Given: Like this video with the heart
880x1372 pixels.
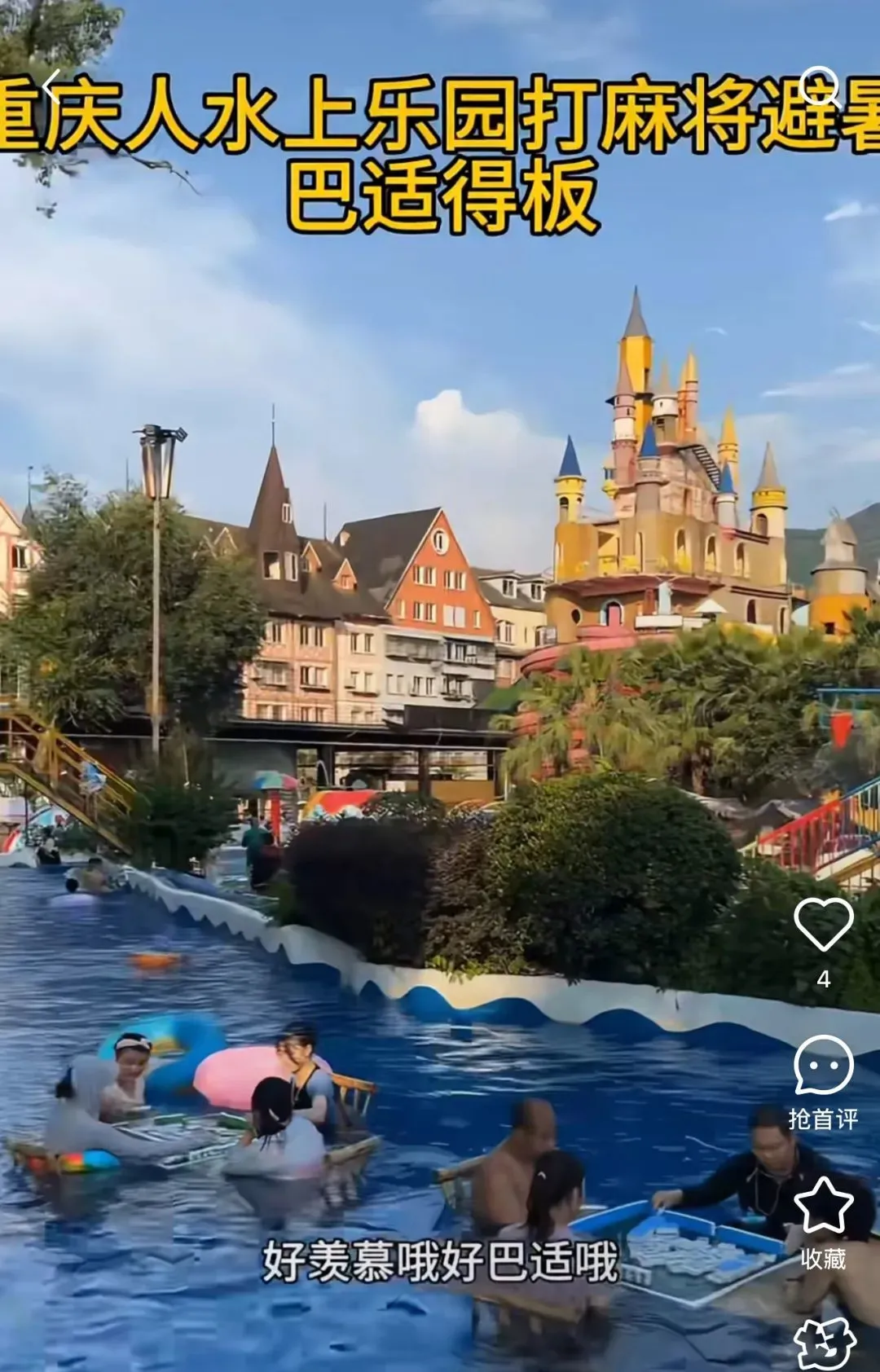Looking at the screenshot, I should coord(823,924).
